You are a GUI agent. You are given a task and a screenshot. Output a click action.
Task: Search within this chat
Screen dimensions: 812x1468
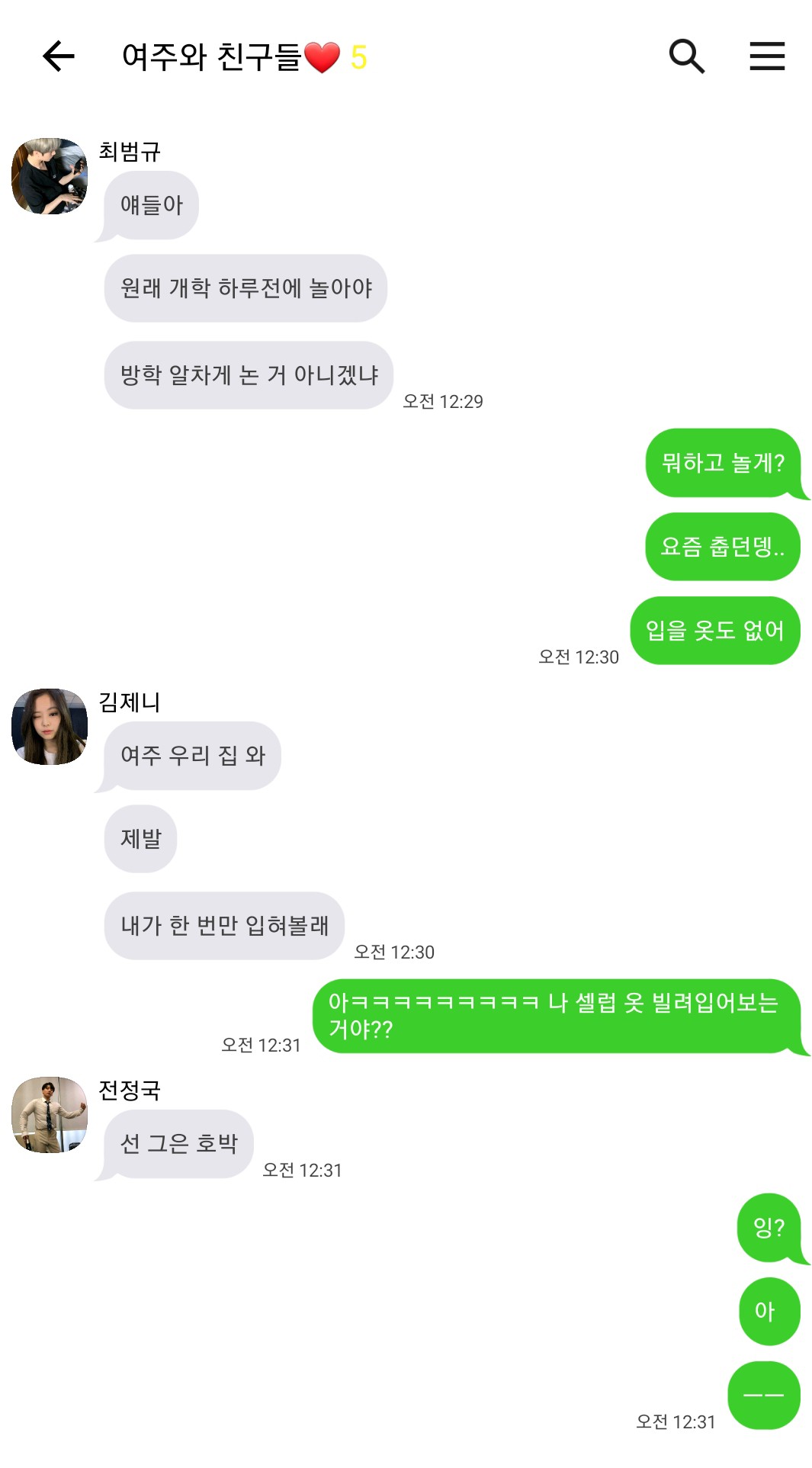pos(686,56)
